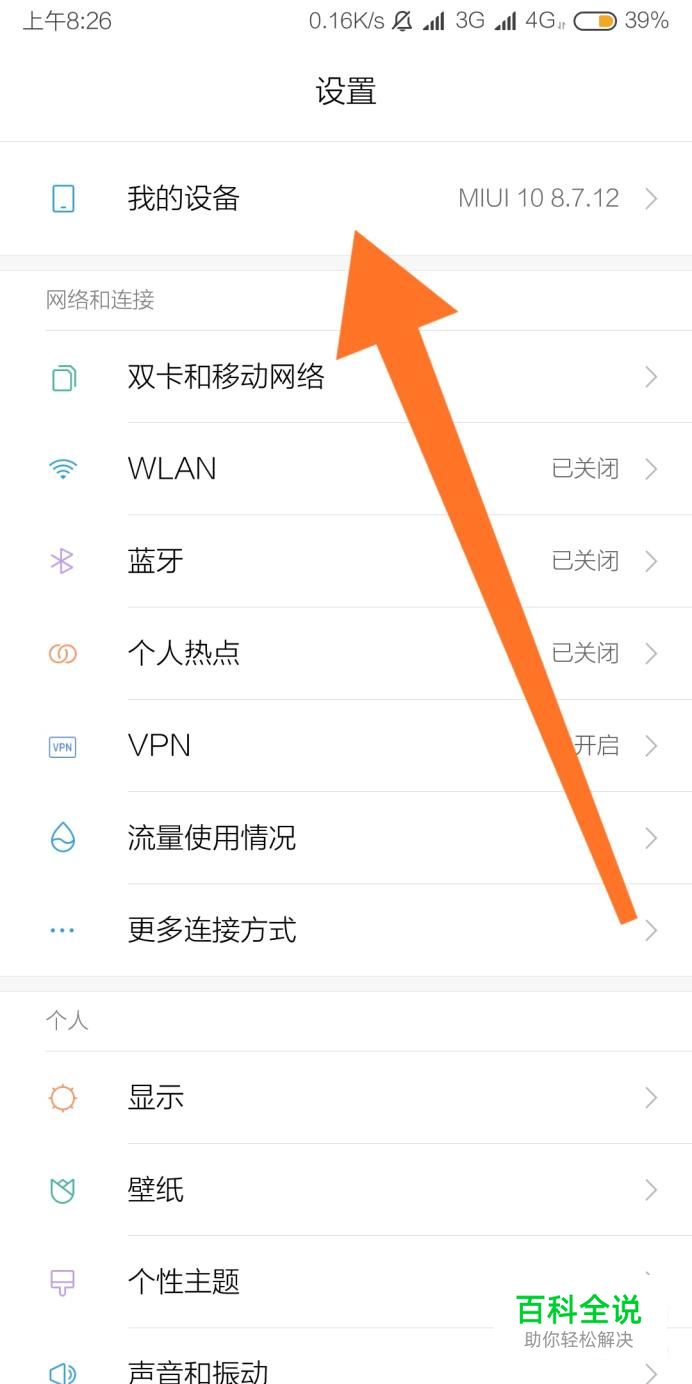Open 双卡和移动网络 settings
Screen dimensions: 692x1384
(226, 377)
